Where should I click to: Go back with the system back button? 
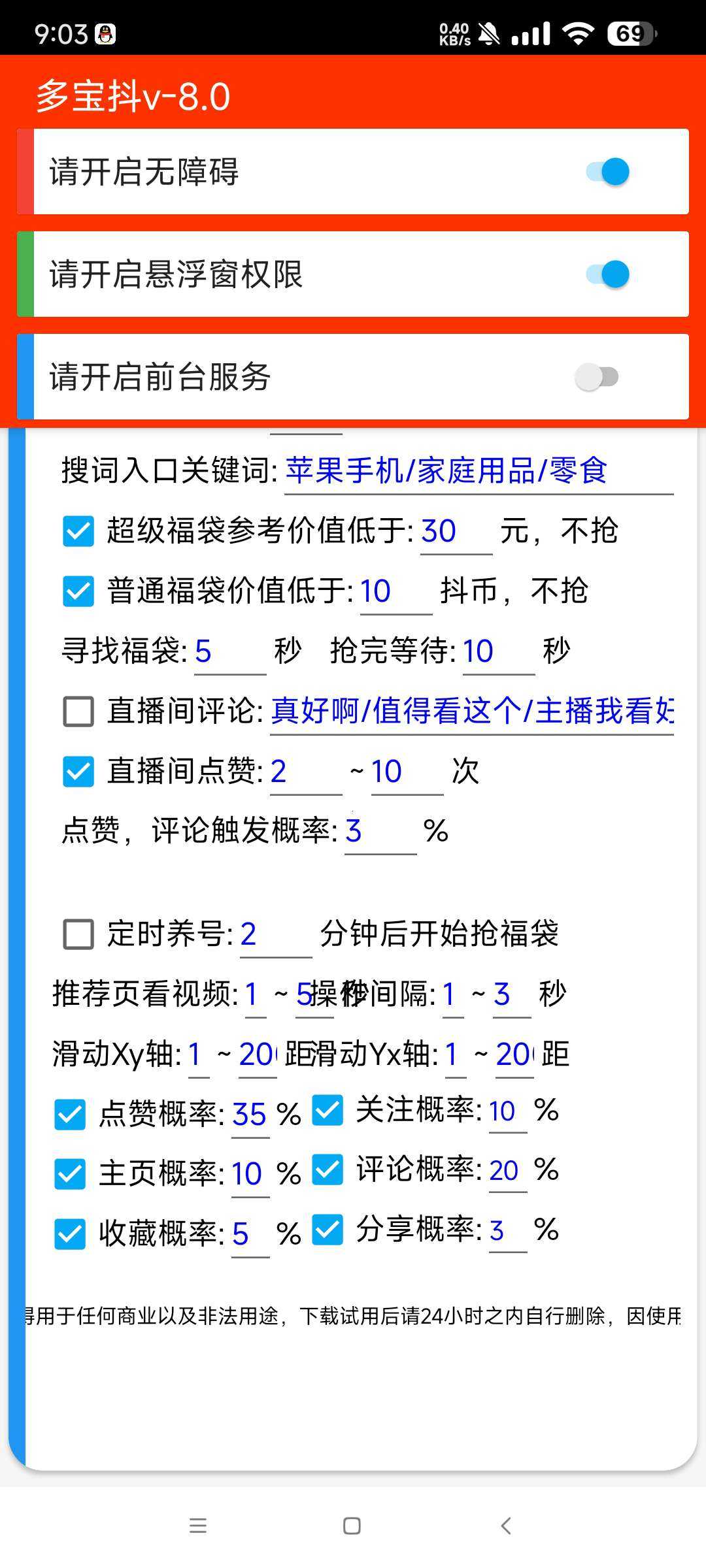click(505, 1526)
